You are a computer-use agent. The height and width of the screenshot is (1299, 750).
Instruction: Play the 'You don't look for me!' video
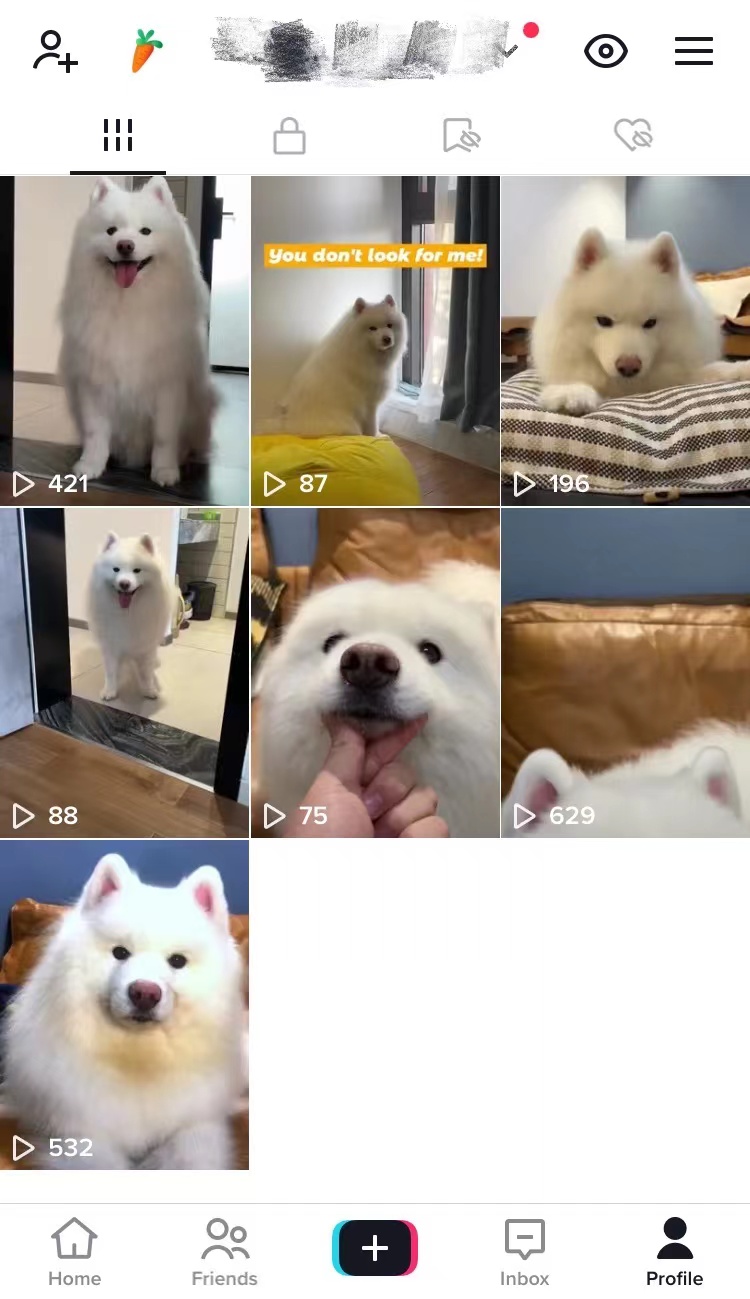(375, 340)
